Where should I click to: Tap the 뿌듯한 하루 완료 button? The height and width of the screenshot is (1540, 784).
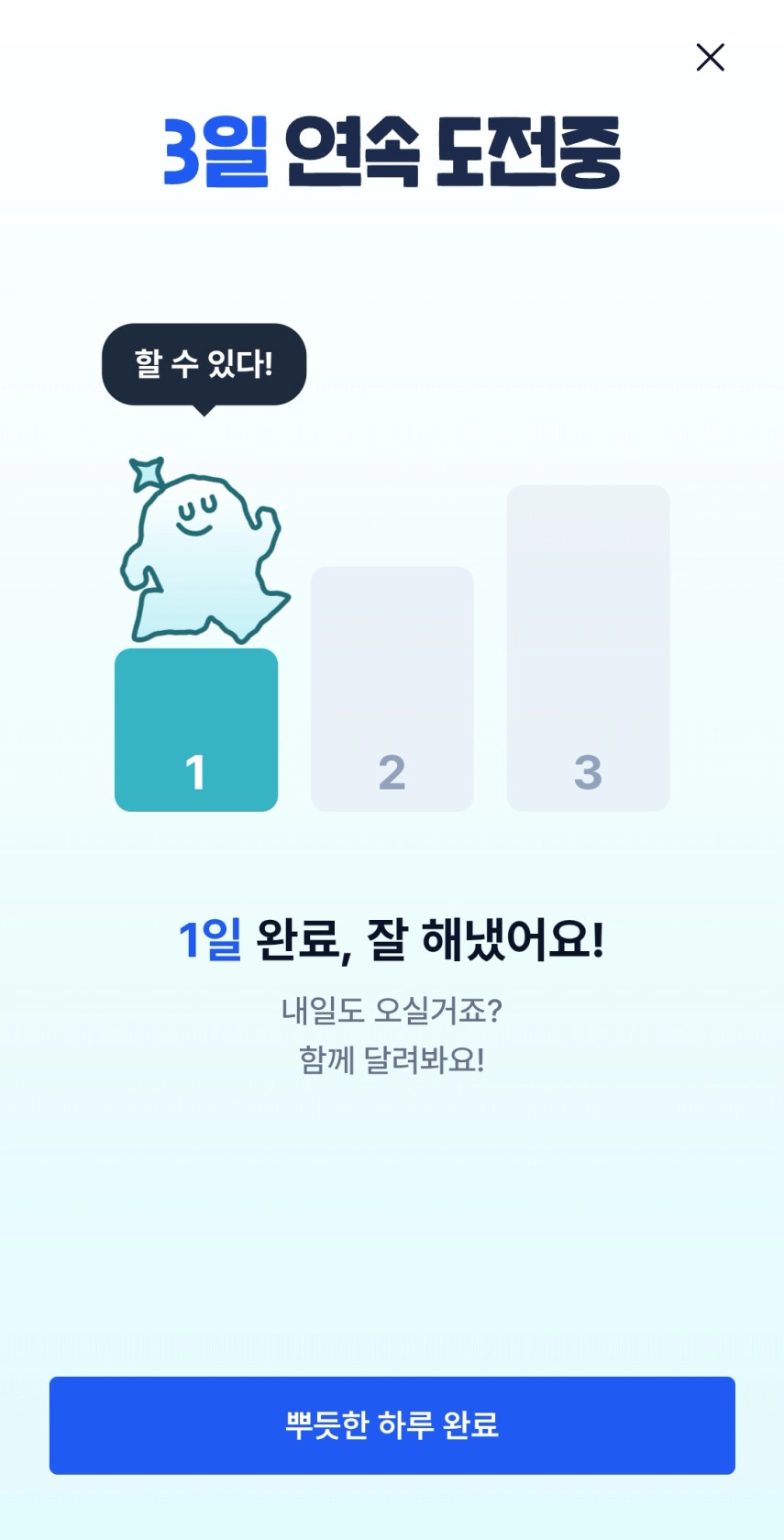392,1424
